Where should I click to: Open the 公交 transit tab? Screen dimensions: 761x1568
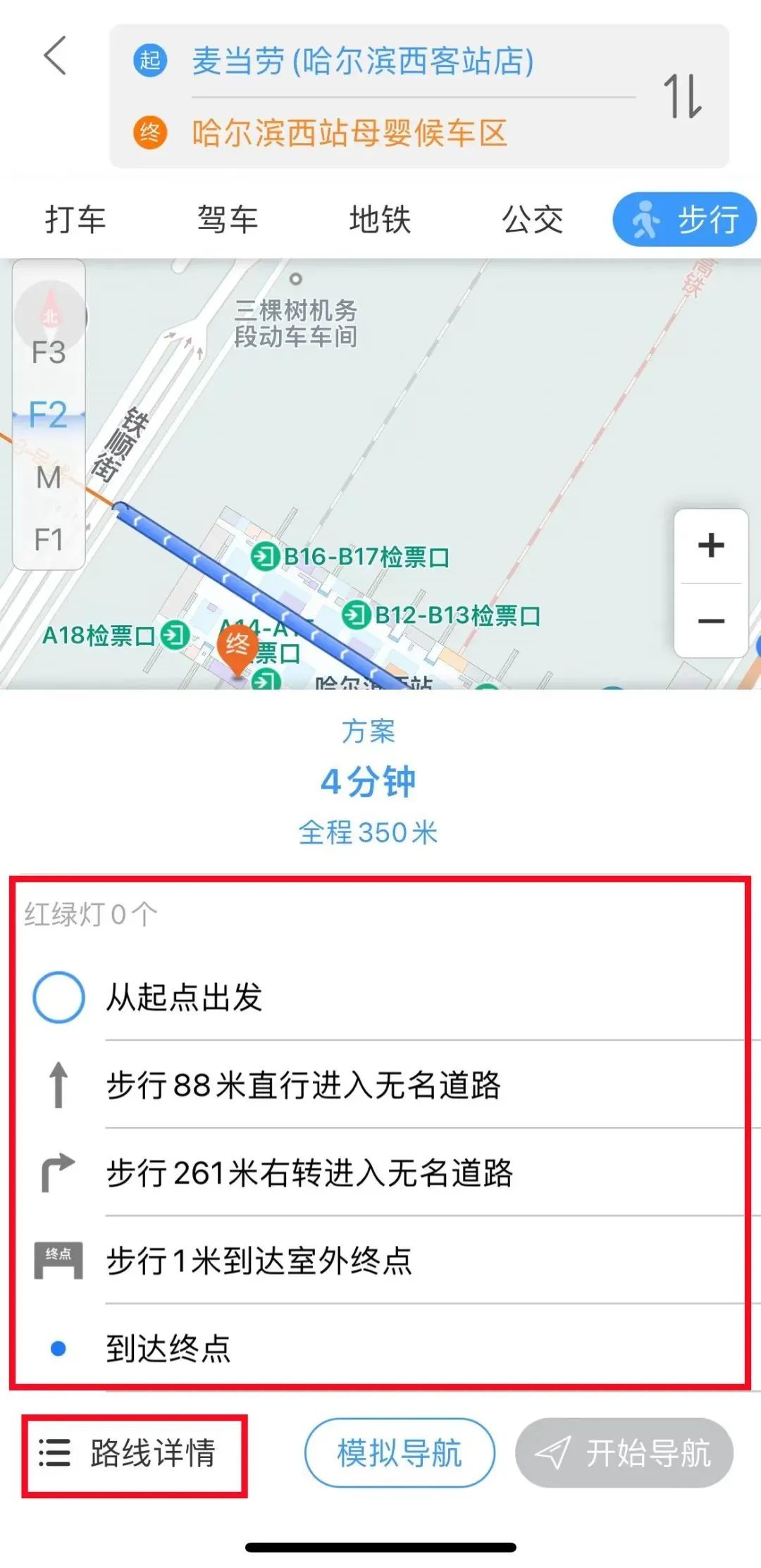click(x=534, y=218)
